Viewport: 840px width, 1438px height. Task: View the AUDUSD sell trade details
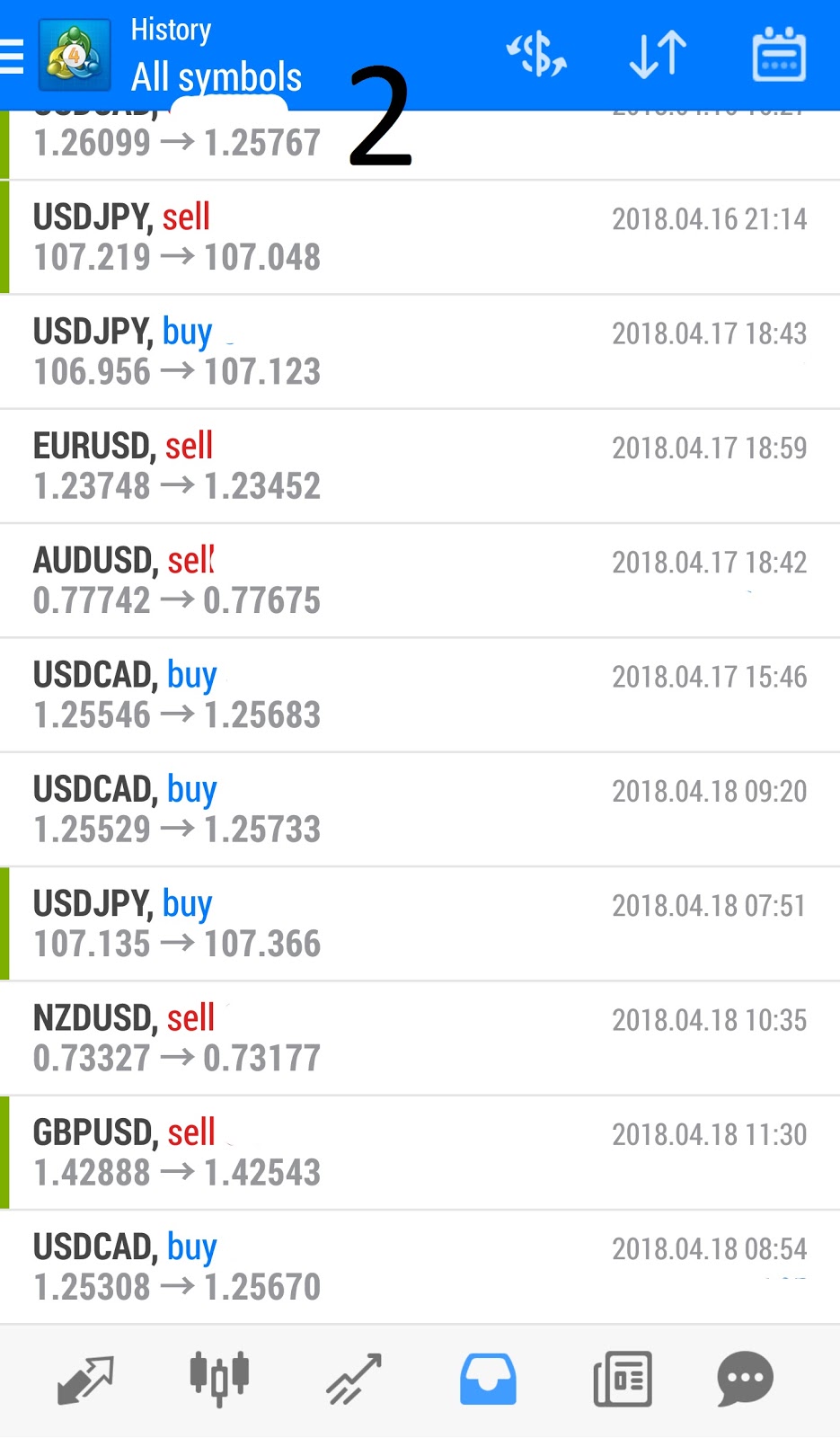click(x=420, y=580)
